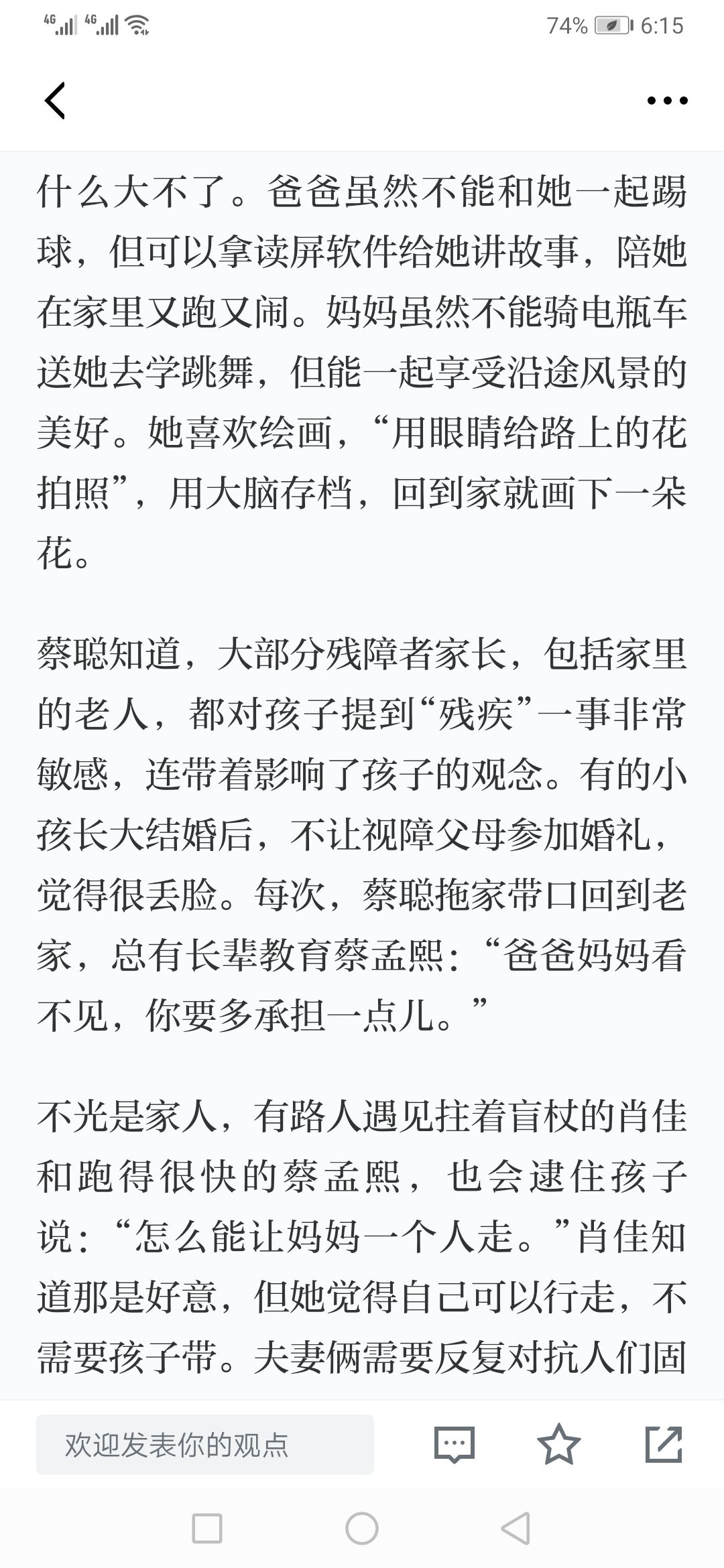
Task: Tap the system home circle button
Action: click(x=362, y=1528)
